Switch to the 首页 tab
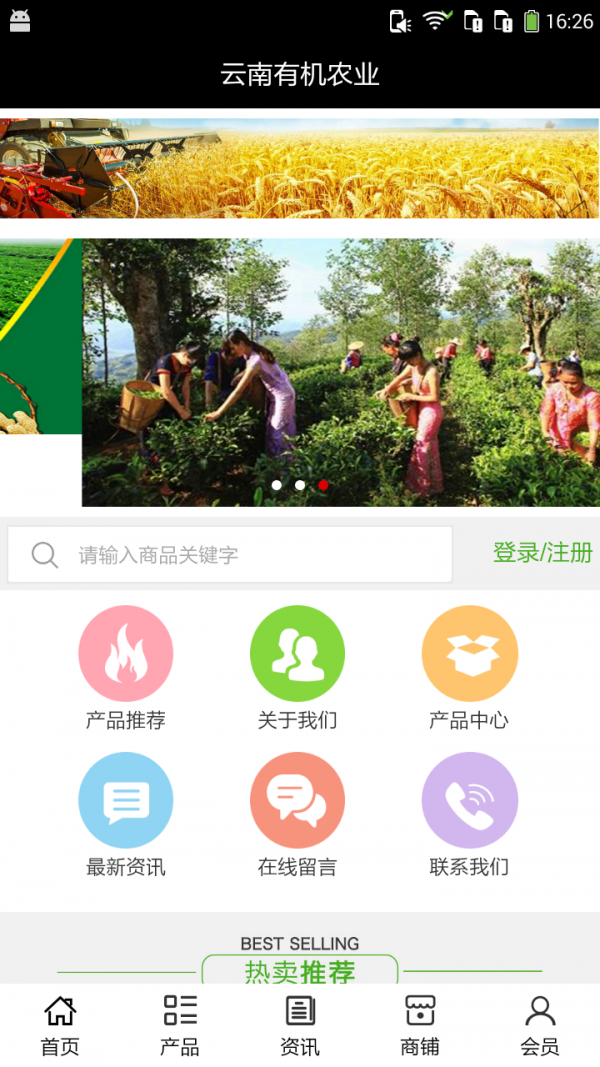The width and height of the screenshot is (600, 1067). point(60,1025)
